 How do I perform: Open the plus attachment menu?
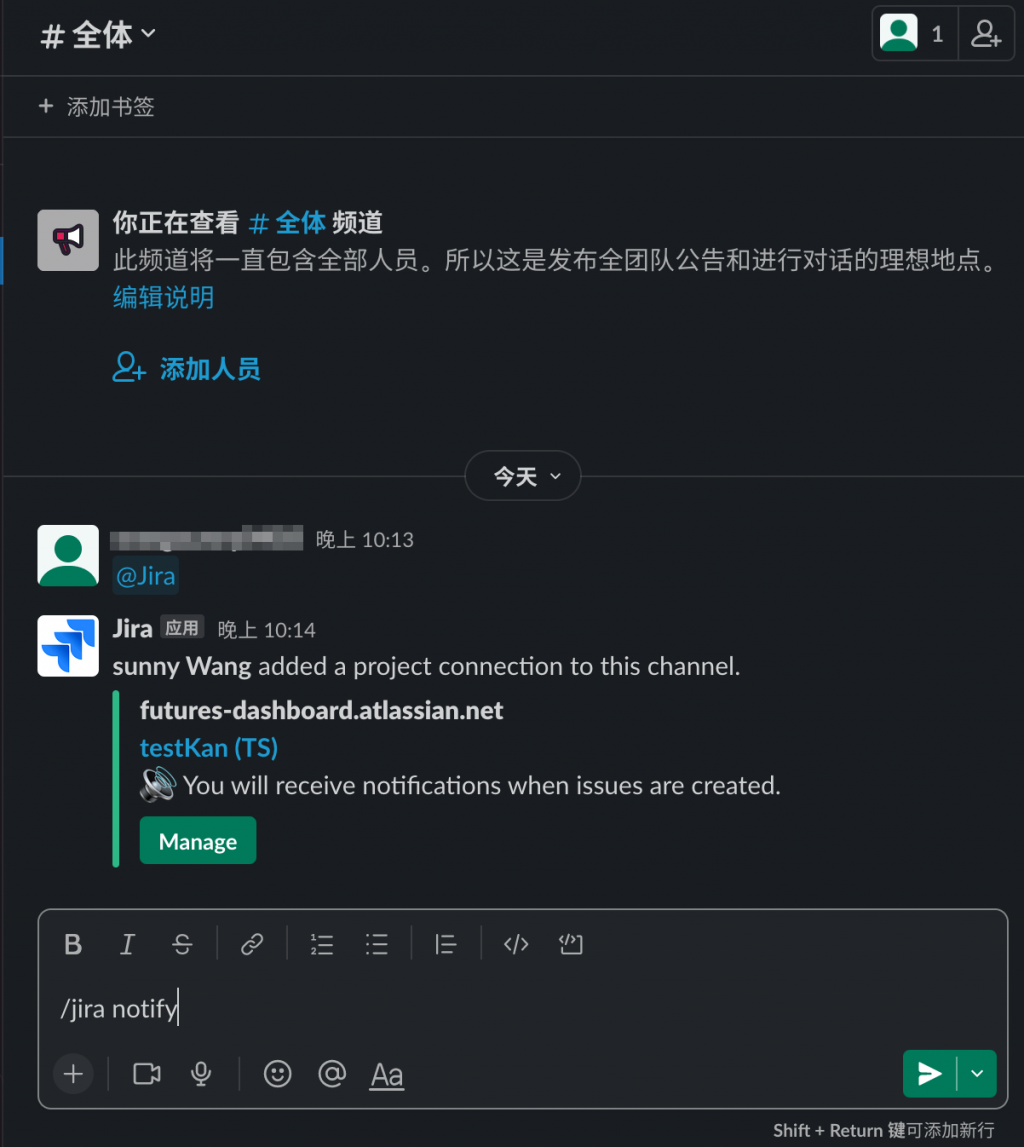tap(73, 1074)
